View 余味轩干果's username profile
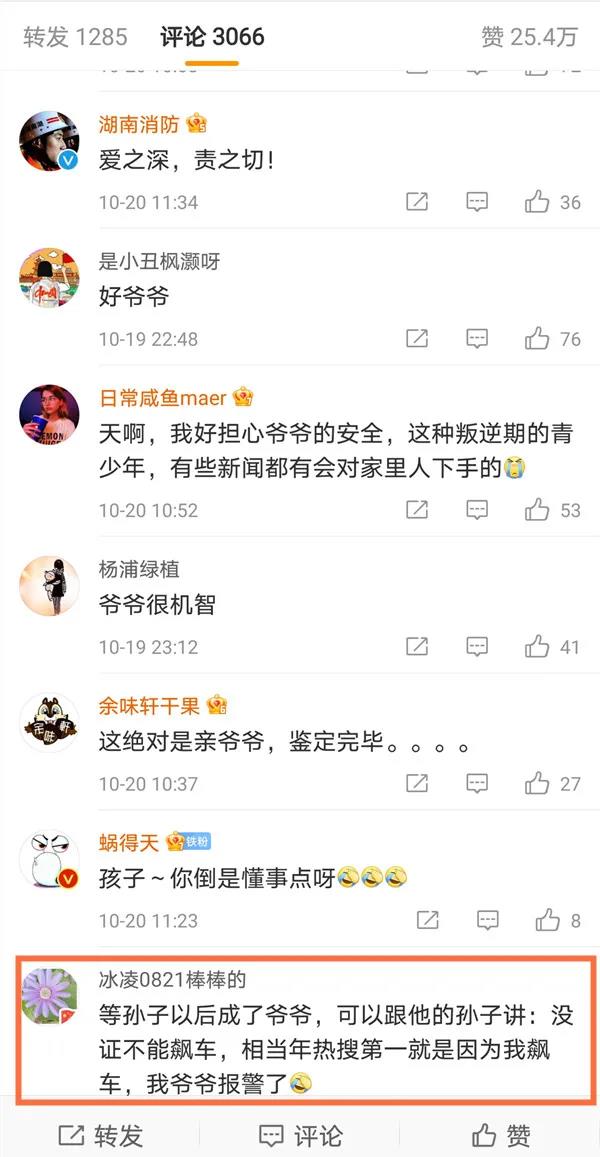The width and height of the screenshot is (600, 1157). (x=149, y=706)
